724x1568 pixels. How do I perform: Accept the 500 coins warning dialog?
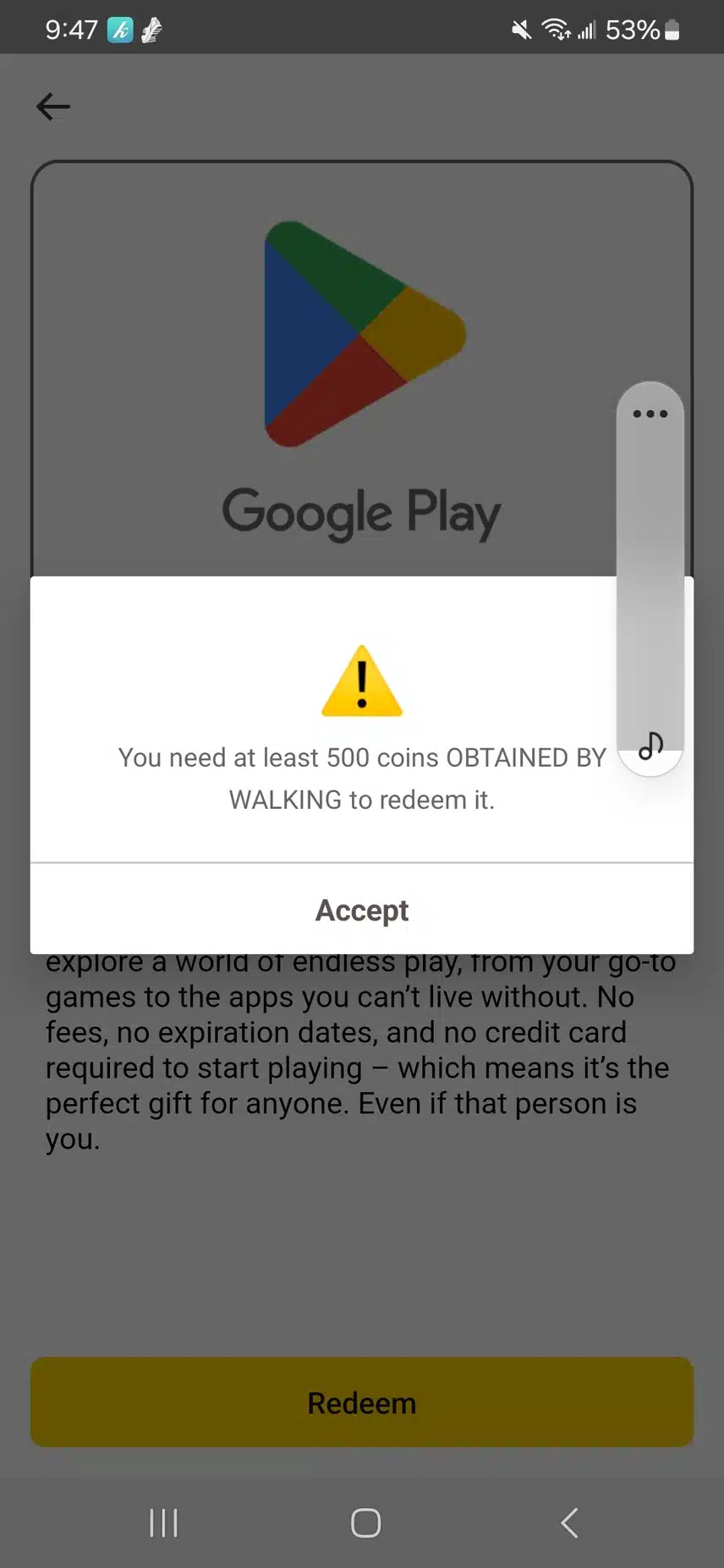point(361,910)
